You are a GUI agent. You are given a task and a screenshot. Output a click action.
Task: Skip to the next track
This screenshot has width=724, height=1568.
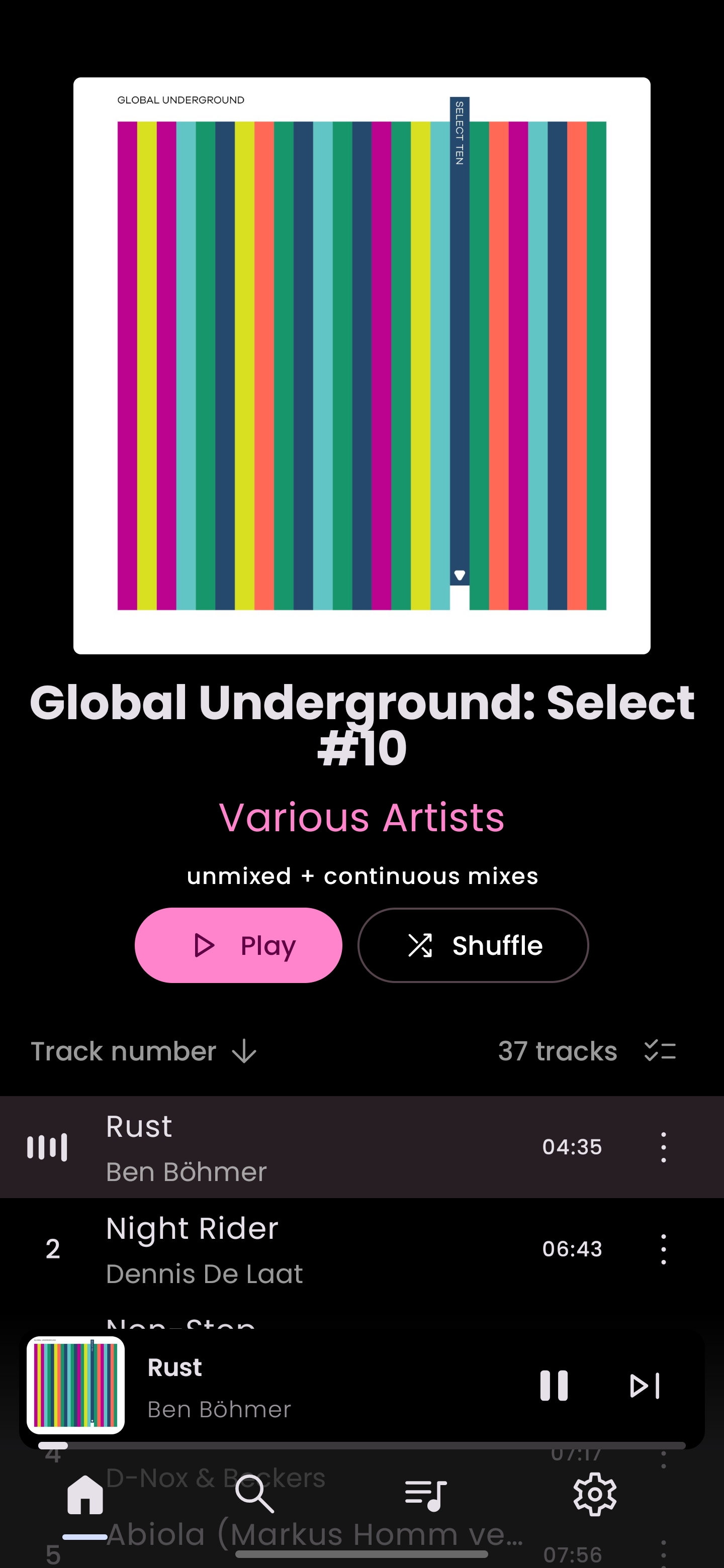click(644, 1386)
